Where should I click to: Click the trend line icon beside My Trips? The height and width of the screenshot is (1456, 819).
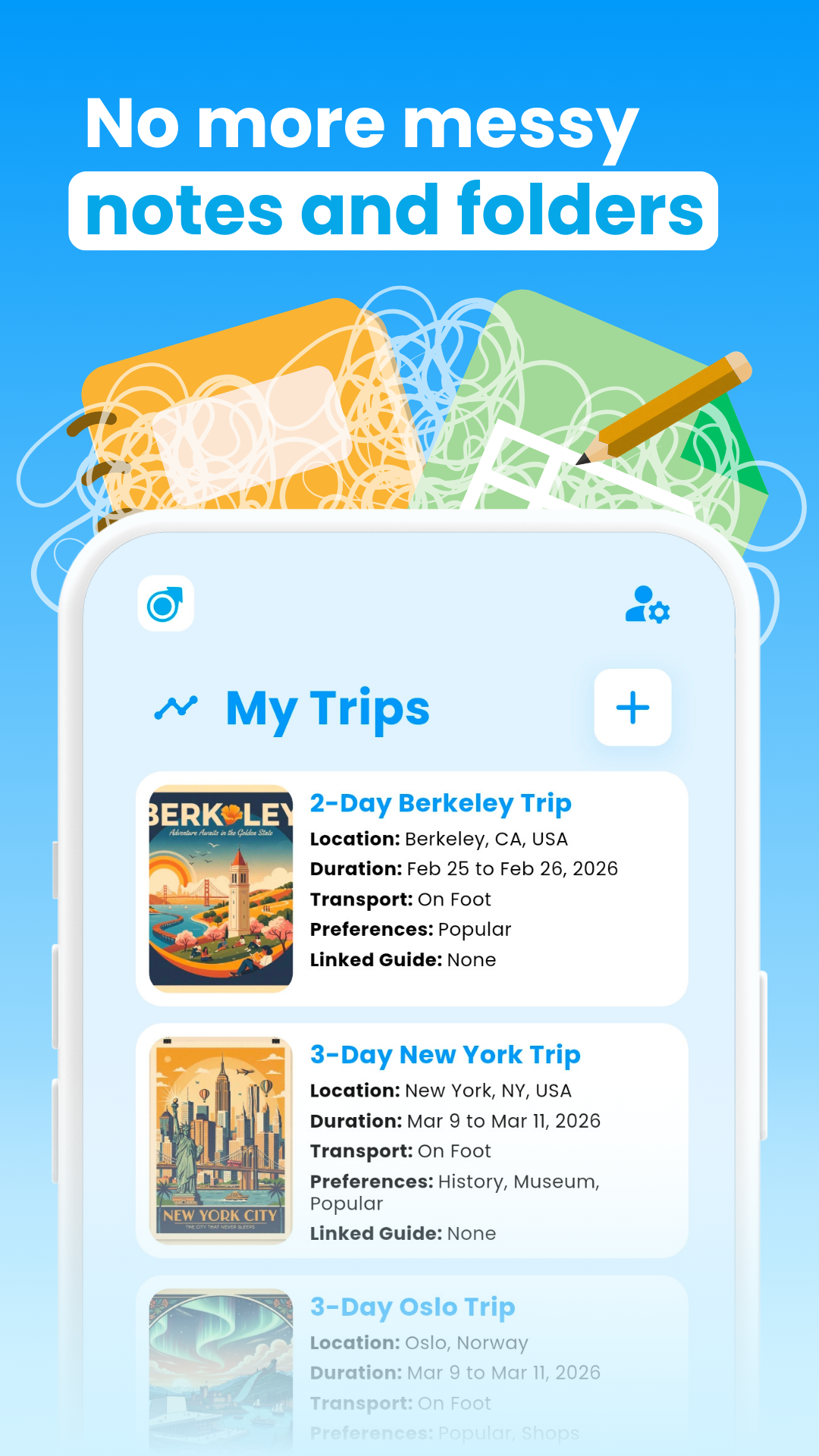174,708
